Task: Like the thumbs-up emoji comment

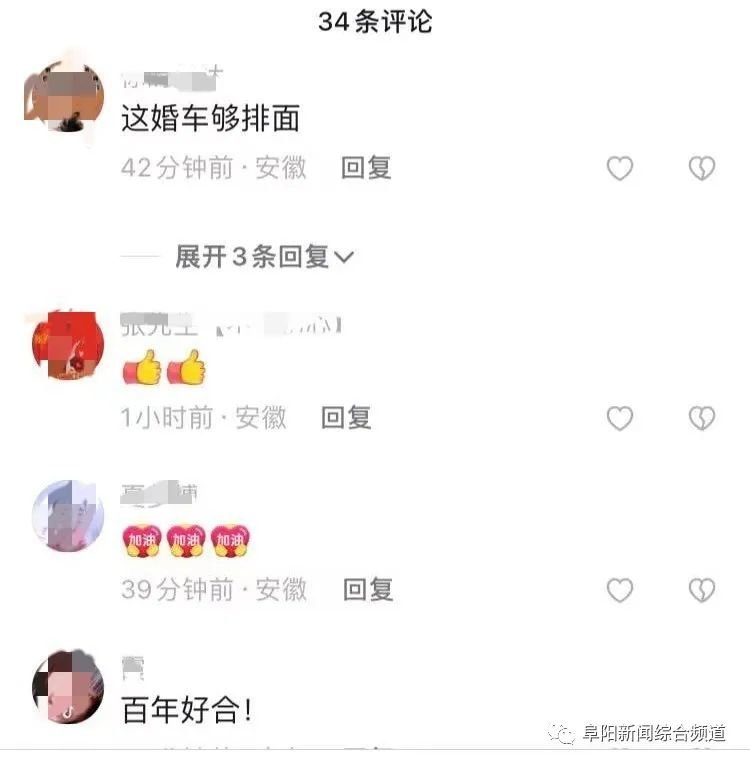Action: click(x=620, y=418)
